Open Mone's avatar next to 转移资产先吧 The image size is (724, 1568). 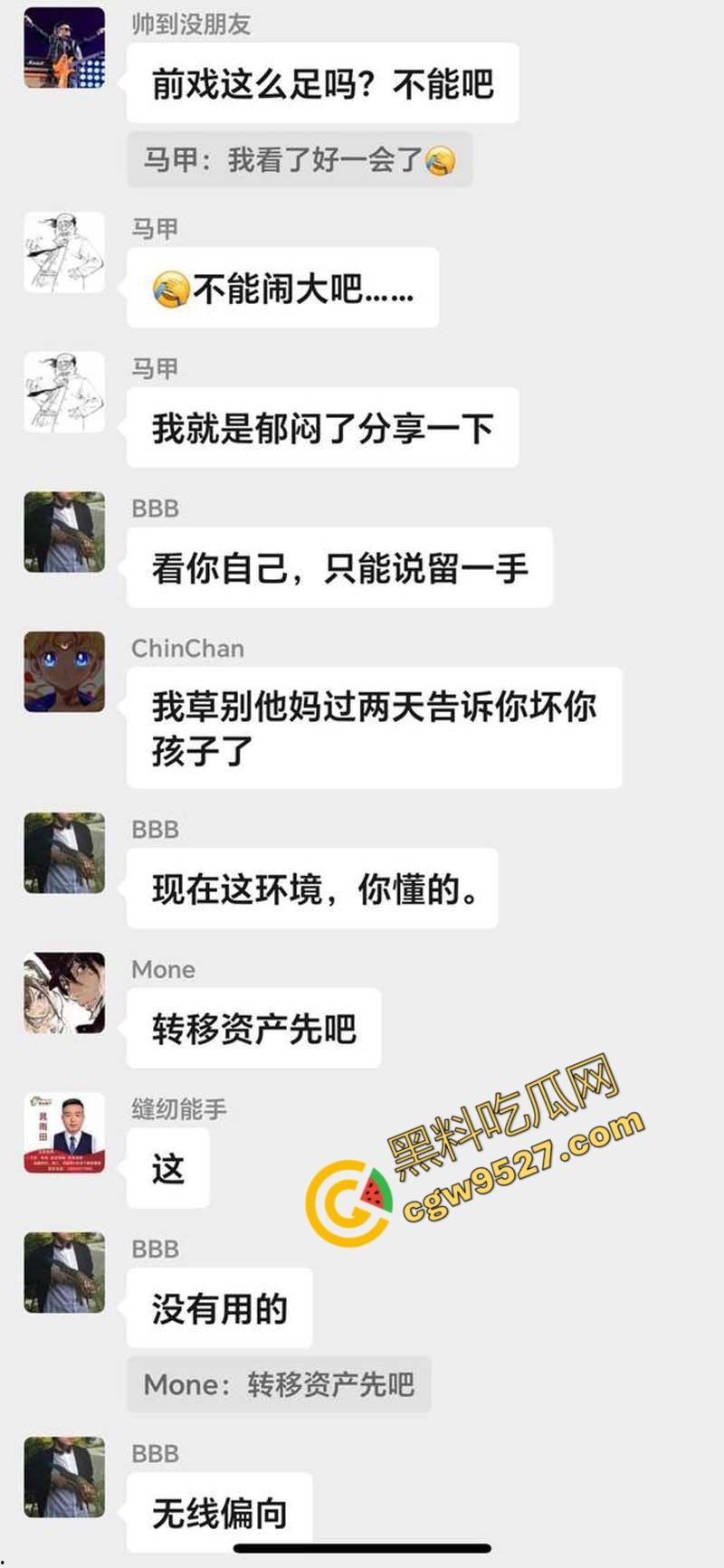coord(64,993)
